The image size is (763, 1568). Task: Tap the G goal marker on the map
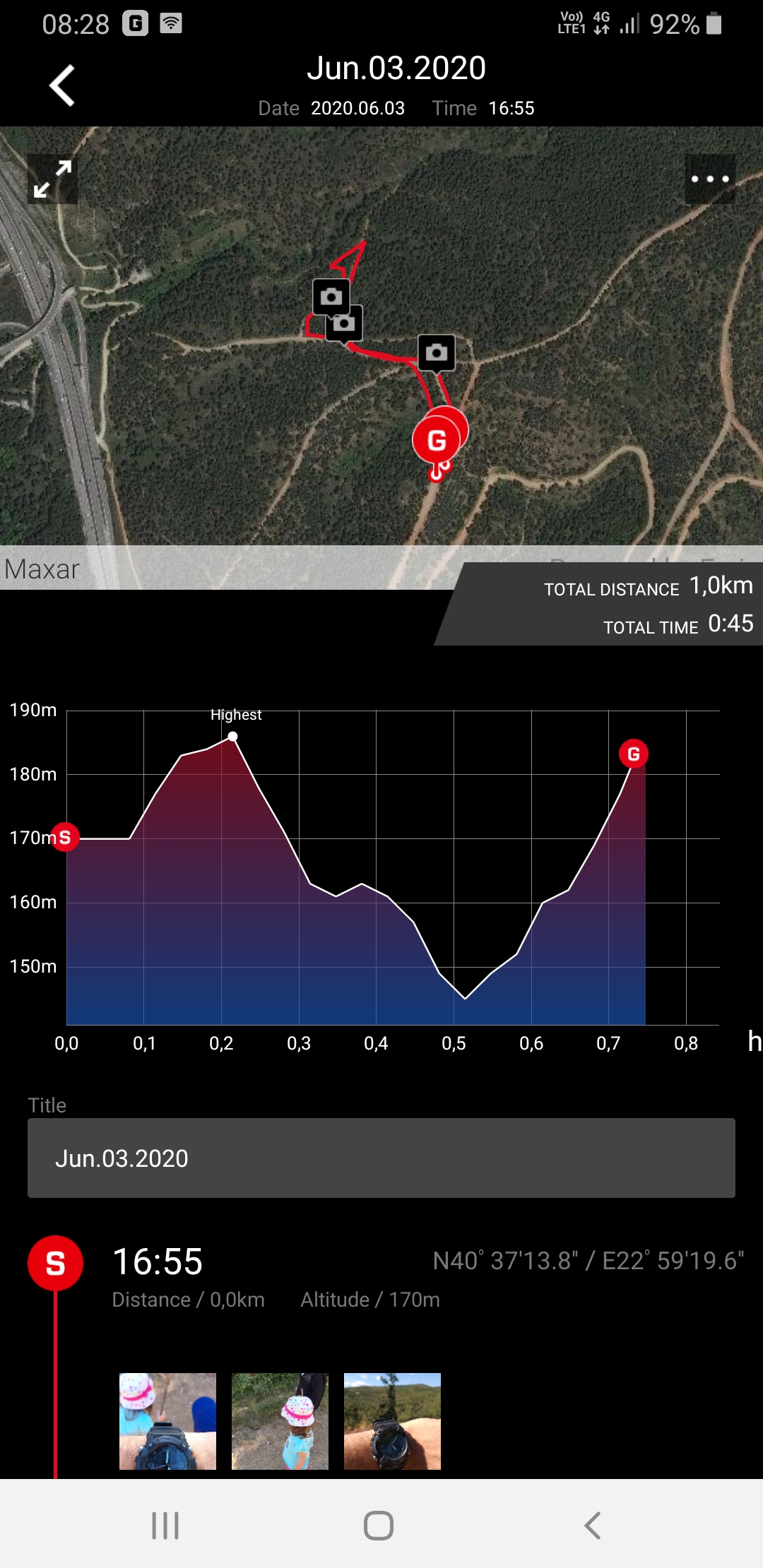coord(437,441)
